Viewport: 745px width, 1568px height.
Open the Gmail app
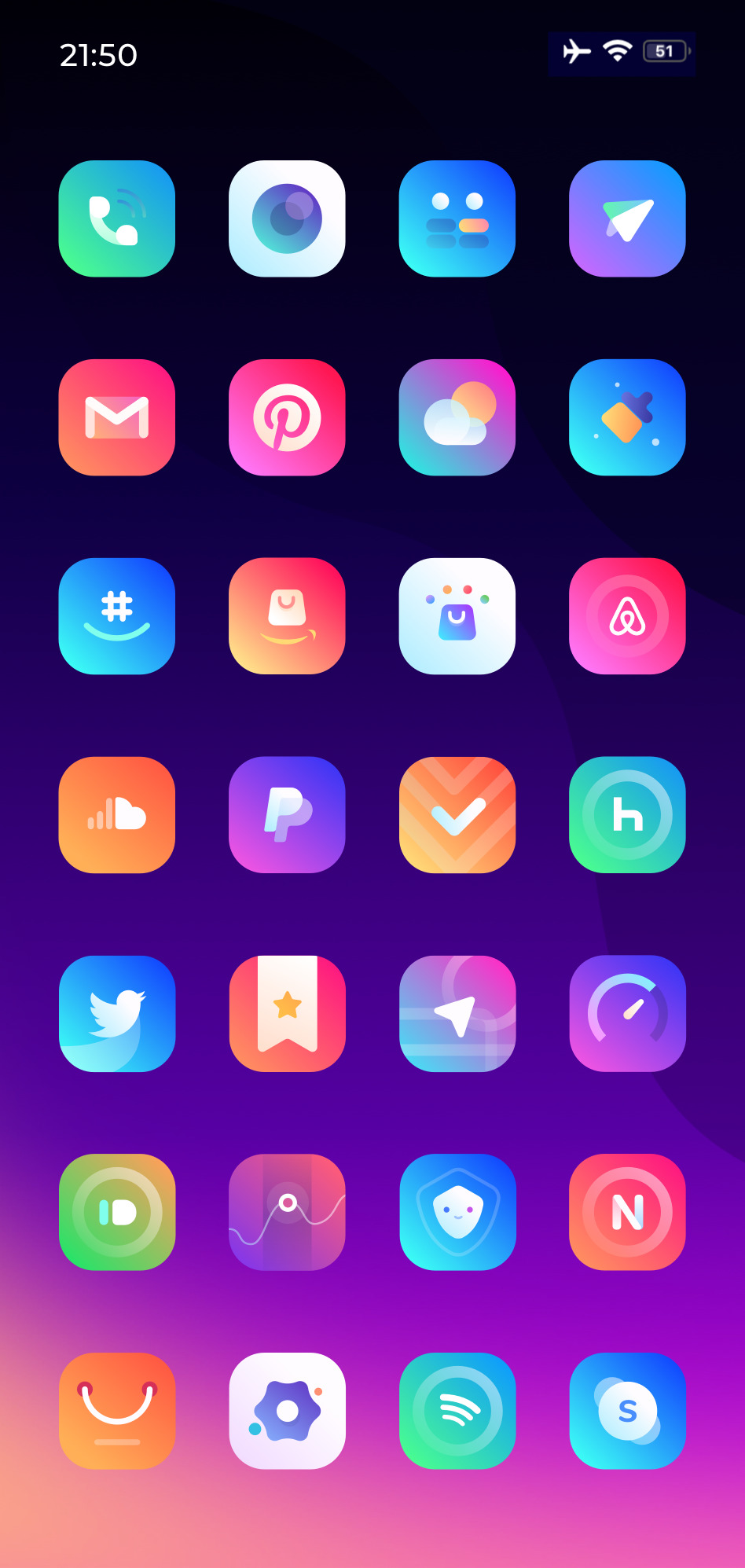coord(117,417)
